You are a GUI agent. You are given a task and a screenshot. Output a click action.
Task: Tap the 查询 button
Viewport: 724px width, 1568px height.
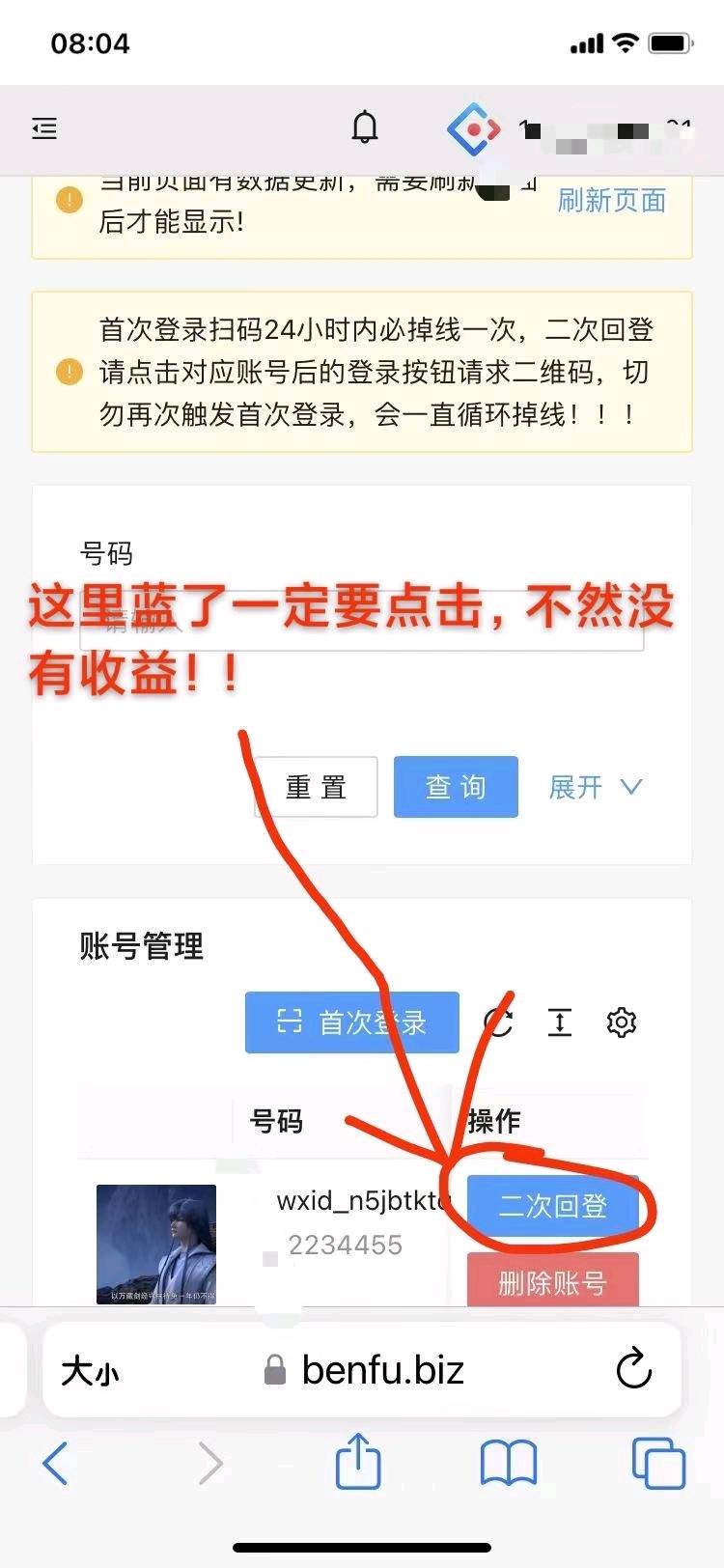point(456,787)
